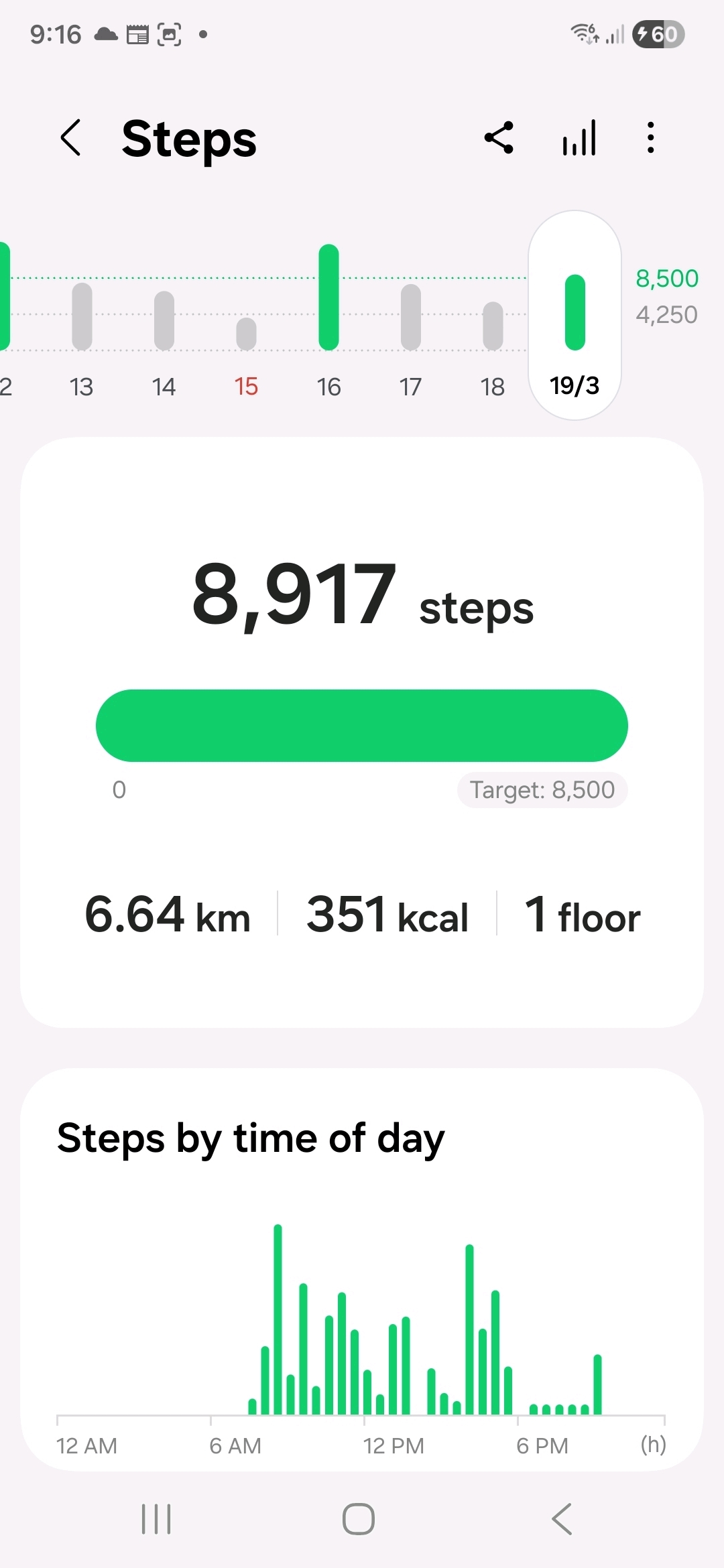724x1568 pixels.
Task: Tap the system home button
Action: [359, 1518]
